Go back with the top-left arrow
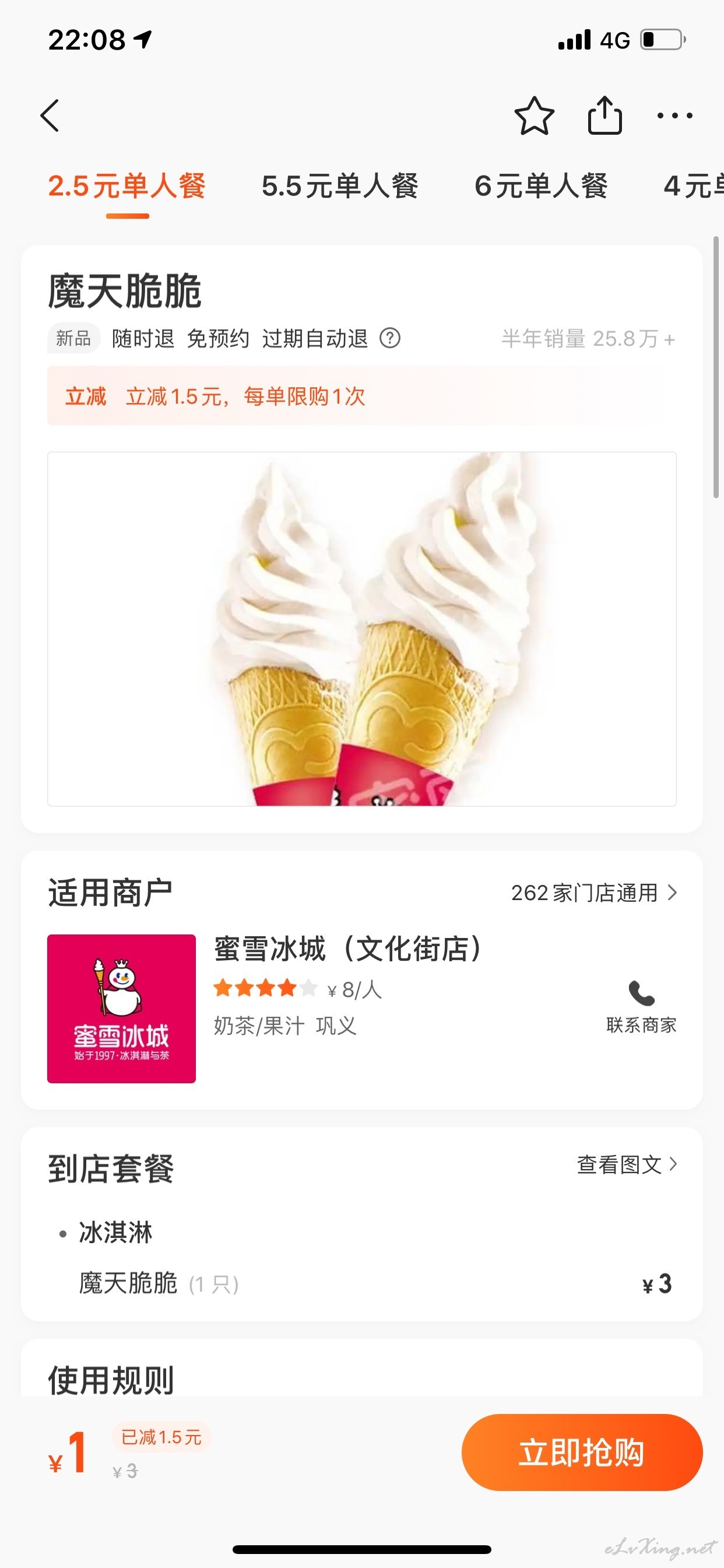Screen dimensions: 724x1568 [x=50, y=116]
